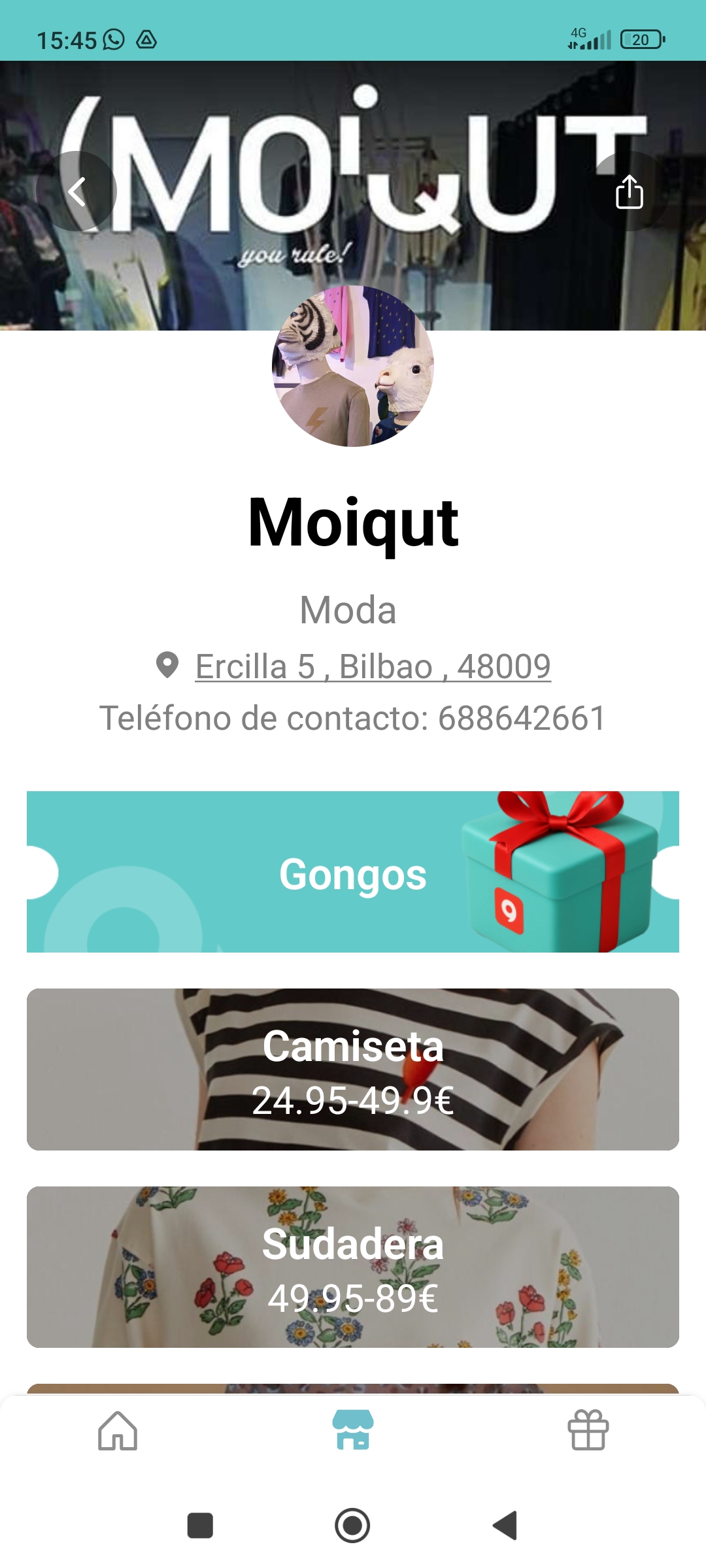Image resolution: width=706 pixels, height=1568 pixels.
Task: Open the Gongos gift banner
Action: click(353, 872)
